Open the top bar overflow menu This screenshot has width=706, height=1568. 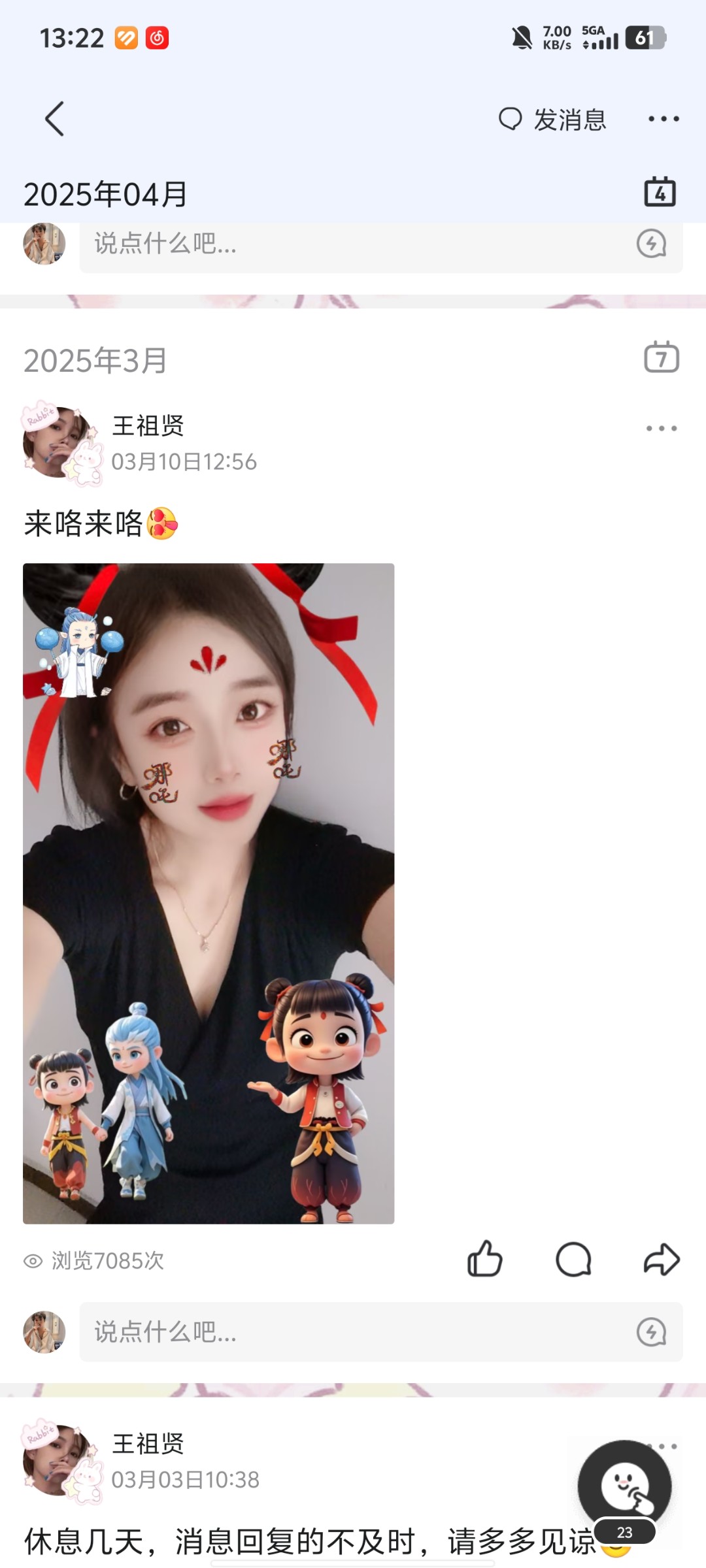(x=663, y=119)
